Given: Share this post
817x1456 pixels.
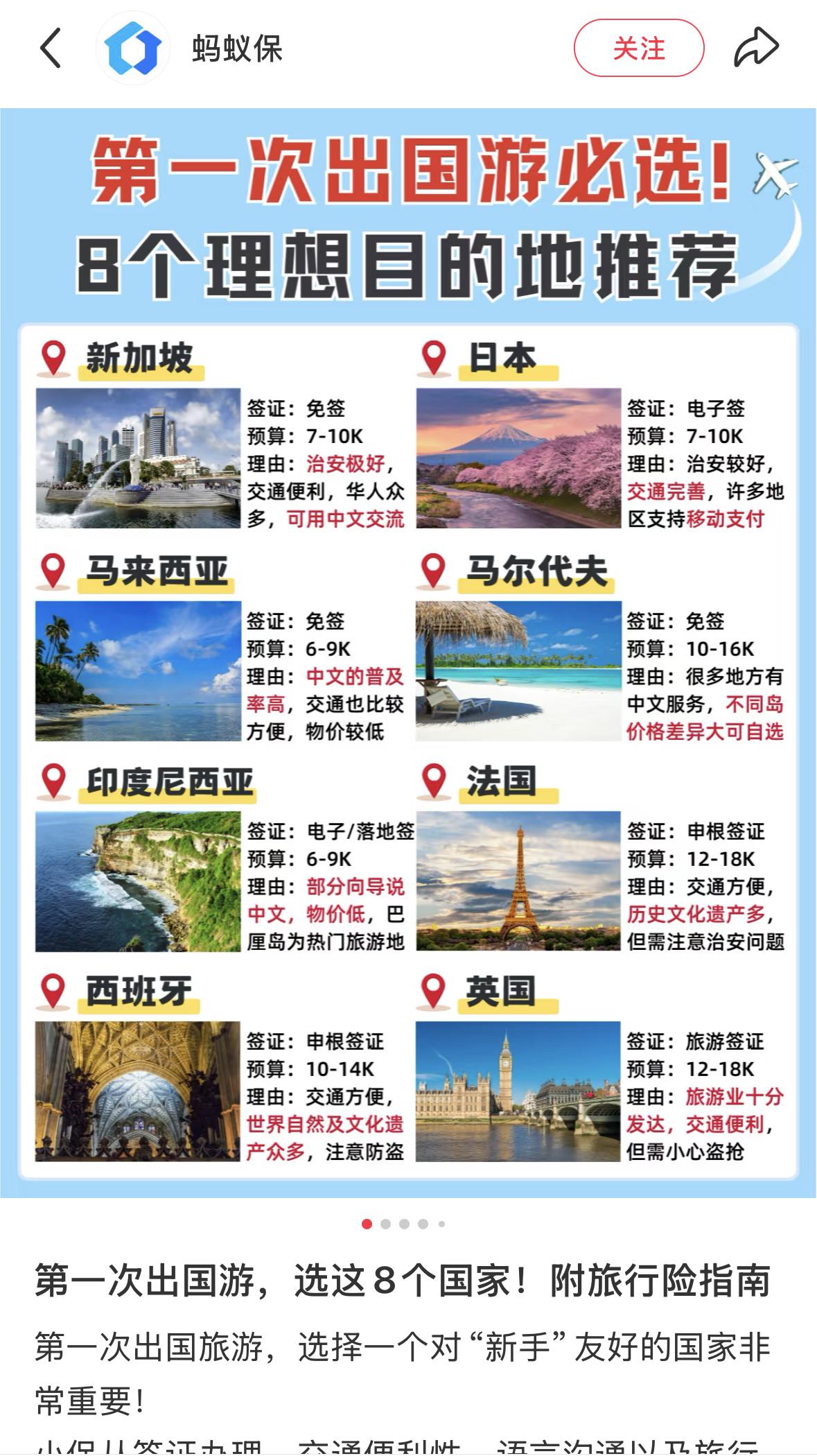Looking at the screenshot, I should click(x=756, y=48).
